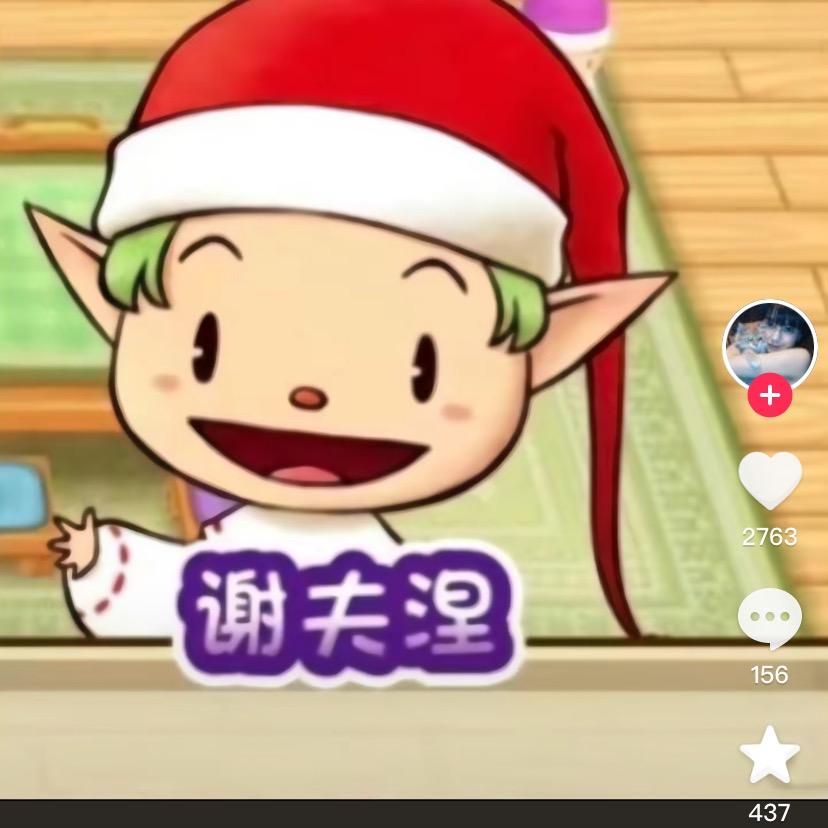Open the video creator's profile avatar
This screenshot has height=828, width=828.
coord(769,343)
